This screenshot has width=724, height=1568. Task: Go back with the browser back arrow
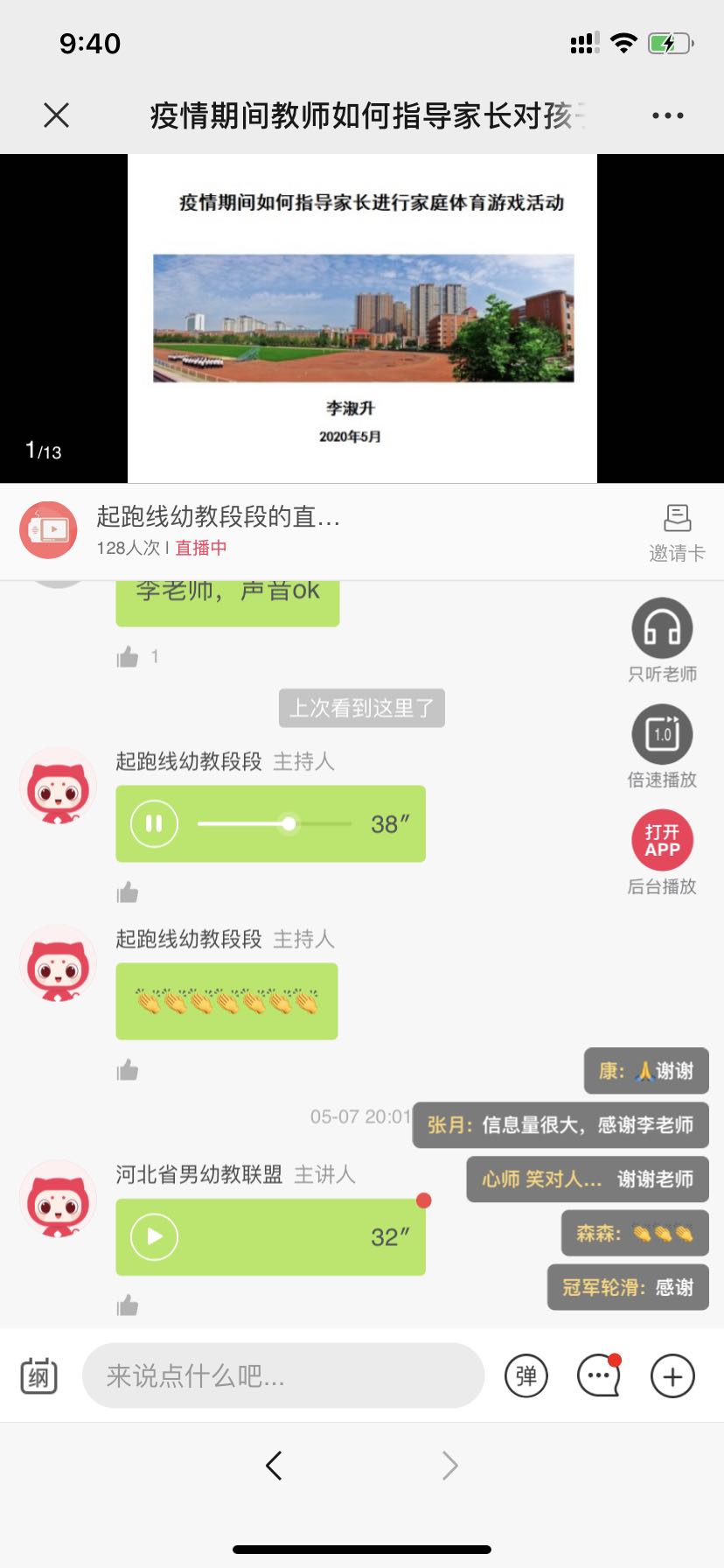pos(274,1466)
